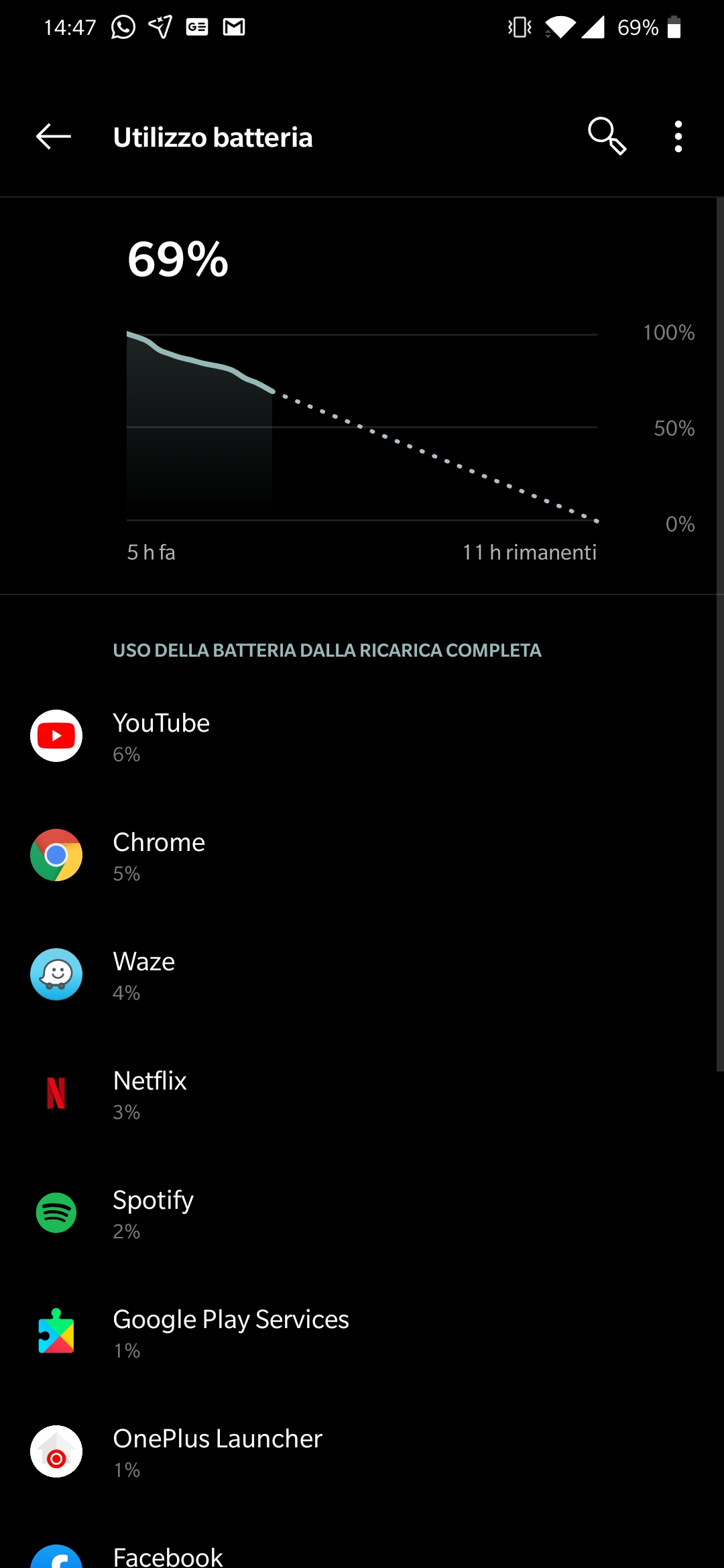Open the three-dot overflow menu
The height and width of the screenshot is (1568, 724).
[x=678, y=137]
